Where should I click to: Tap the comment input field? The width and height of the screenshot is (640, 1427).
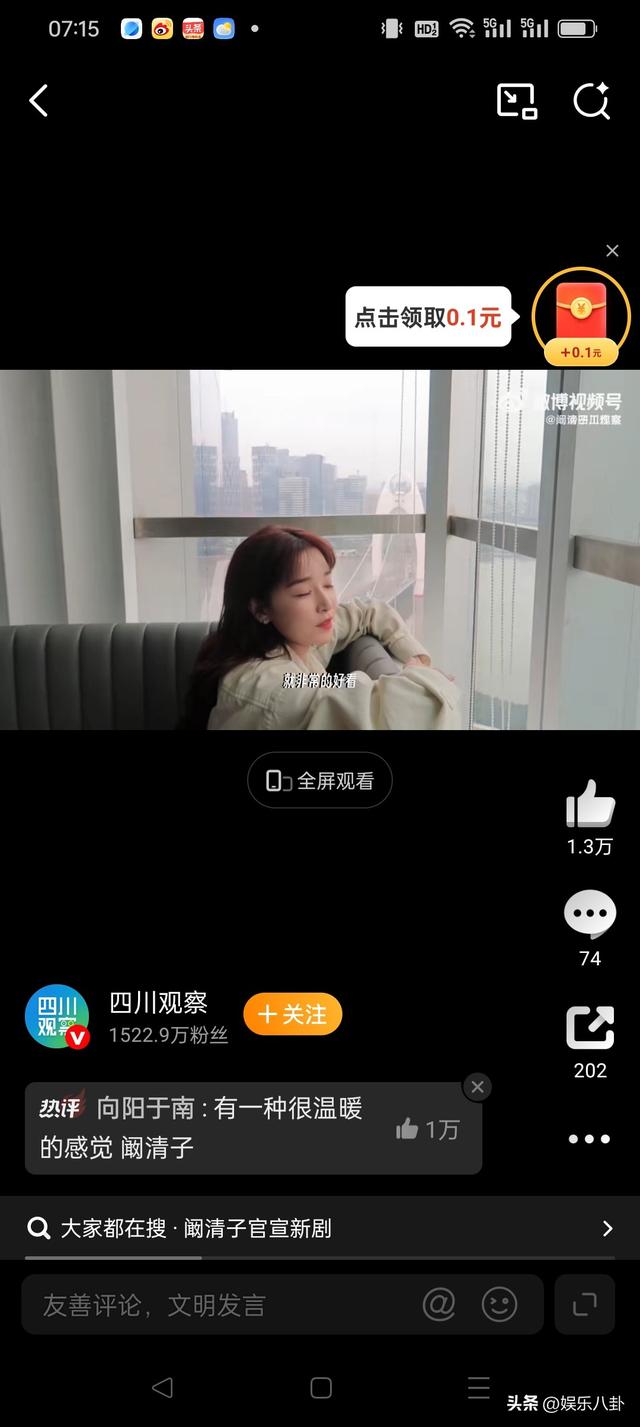coord(220,1305)
